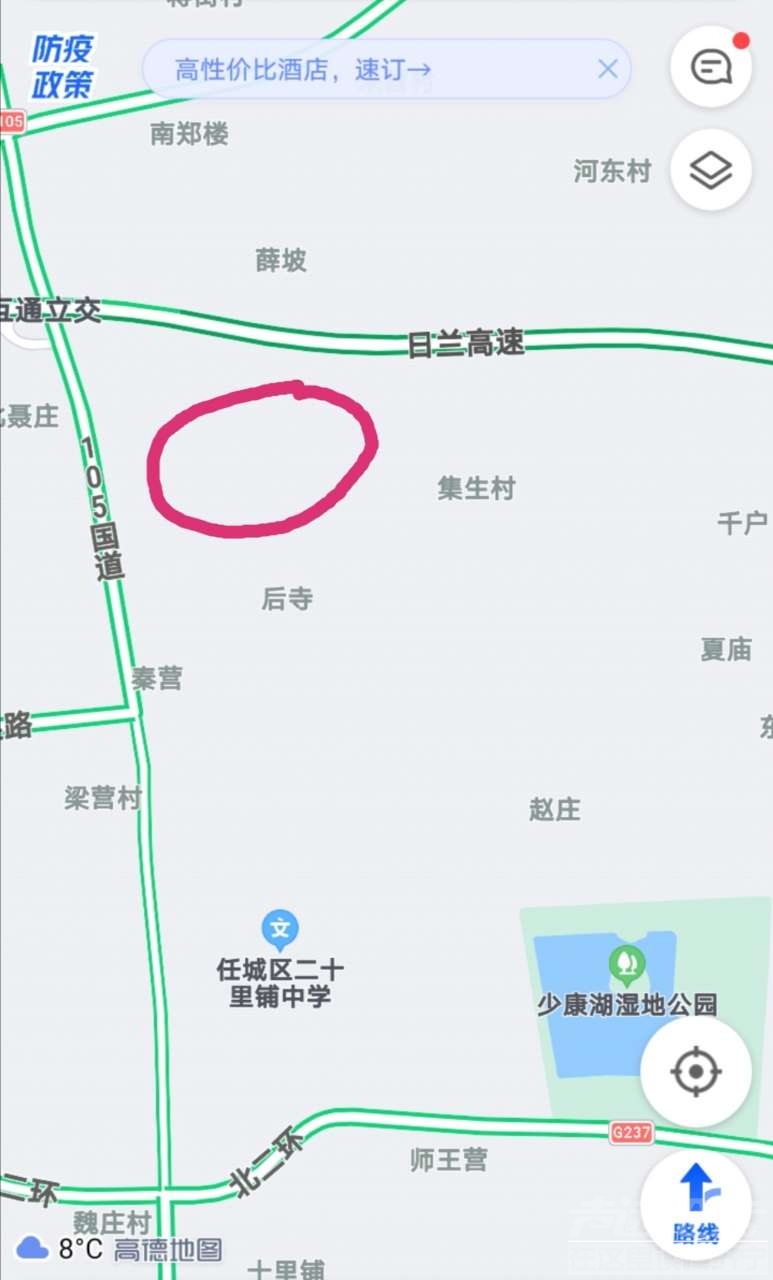
Task: Open the 防疫政策 info entry
Action: pos(61,67)
